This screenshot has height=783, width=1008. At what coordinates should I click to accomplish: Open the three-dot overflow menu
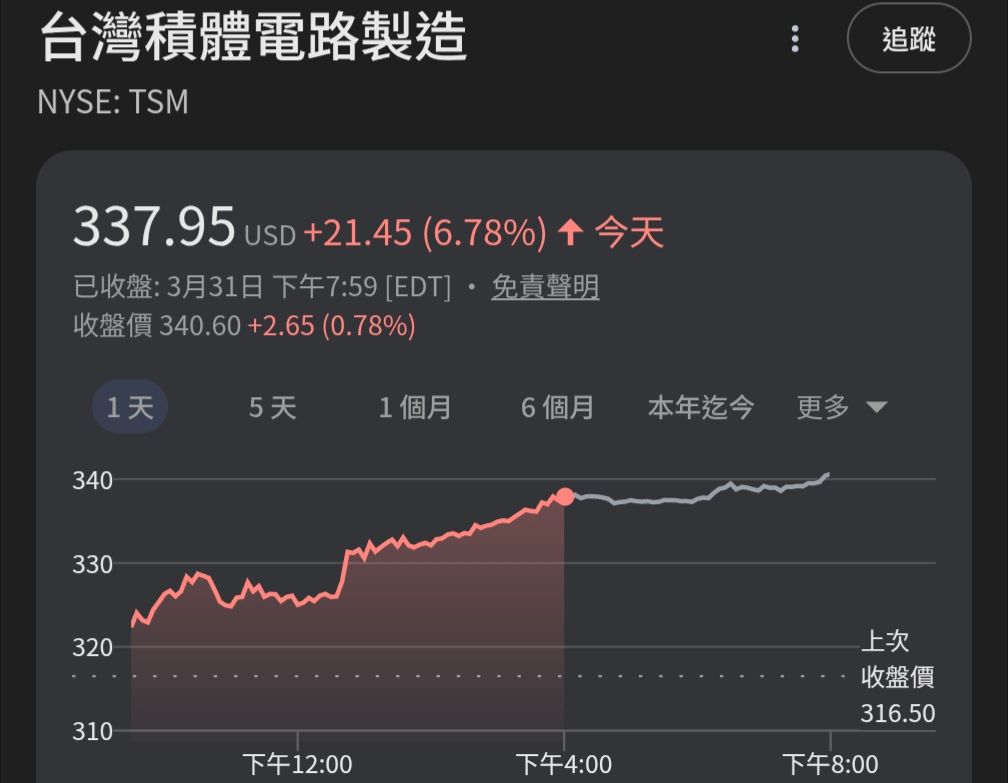795,40
